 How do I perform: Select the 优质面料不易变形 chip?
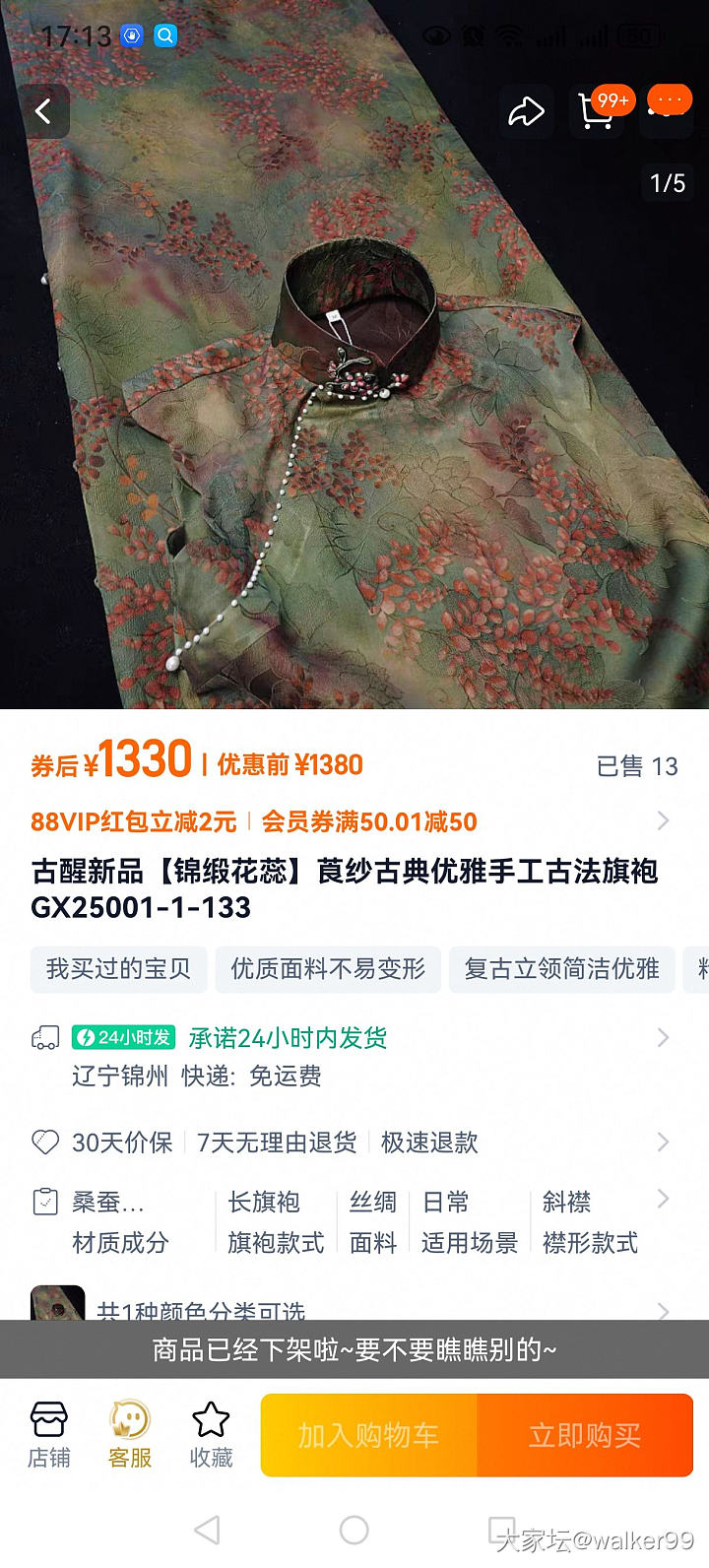click(328, 969)
